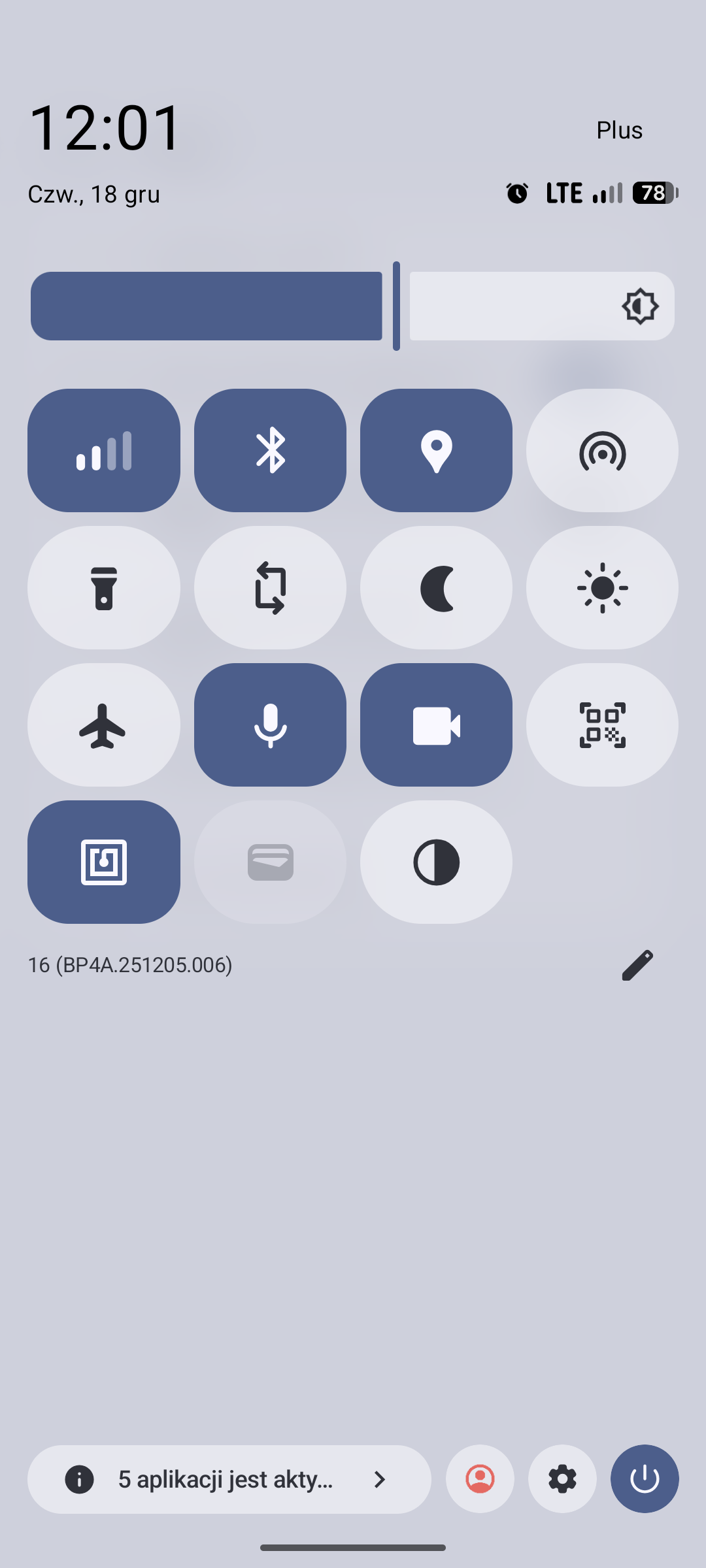Image resolution: width=706 pixels, height=1568 pixels.
Task: Turn on the flashlight
Action: [104, 588]
